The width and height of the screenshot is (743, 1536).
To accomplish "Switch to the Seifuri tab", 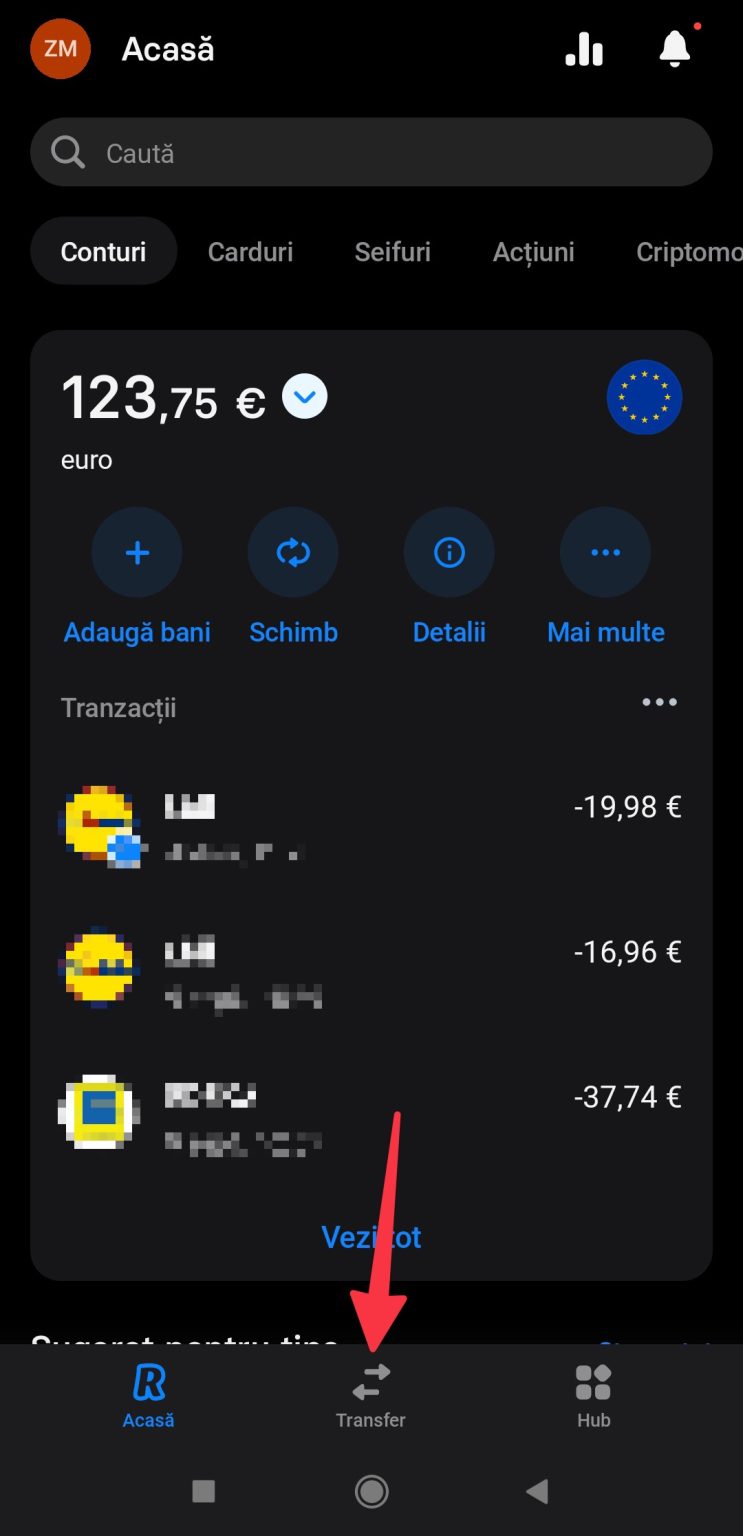I will click(392, 251).
